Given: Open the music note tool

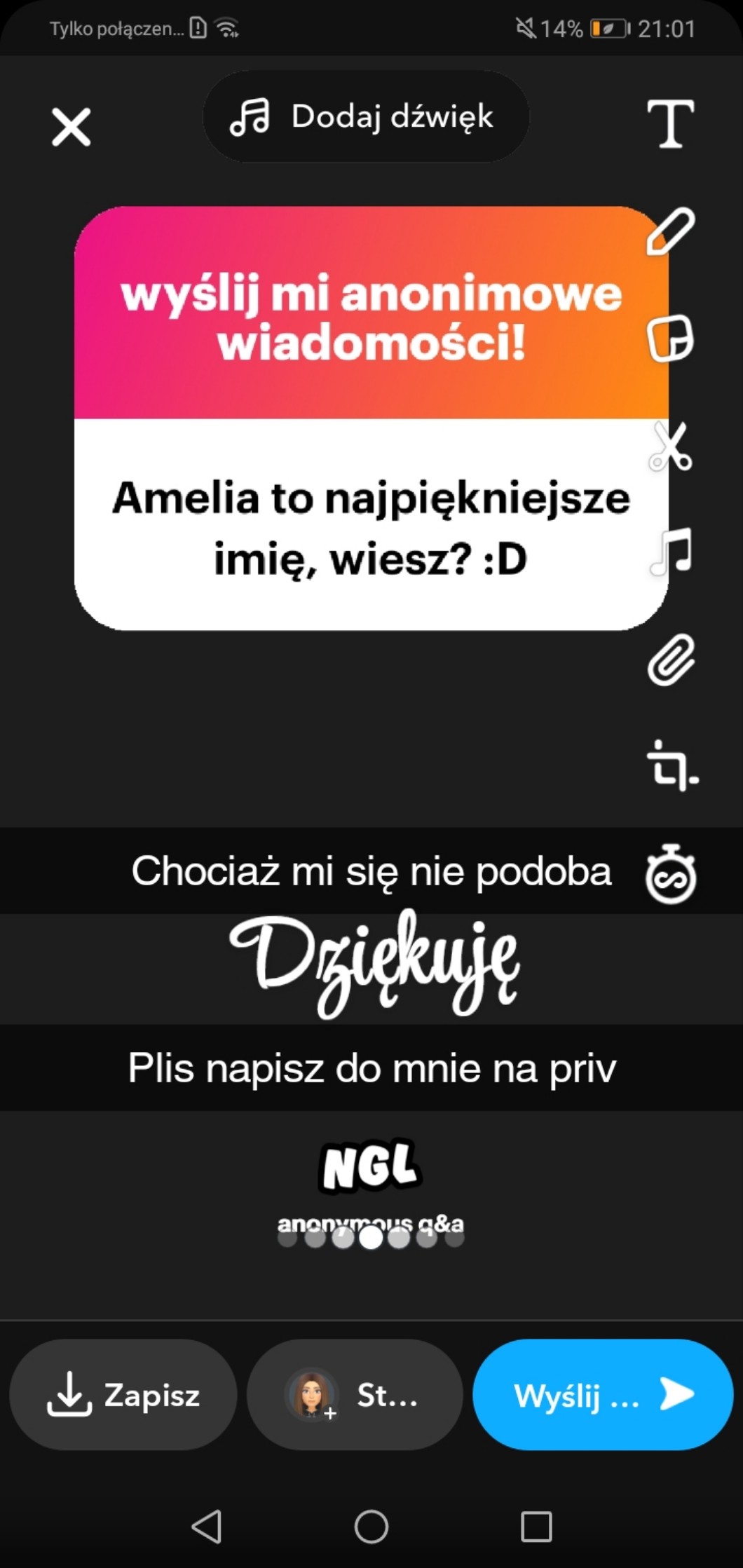Looking at the screenshot, I should coord(670,552).
